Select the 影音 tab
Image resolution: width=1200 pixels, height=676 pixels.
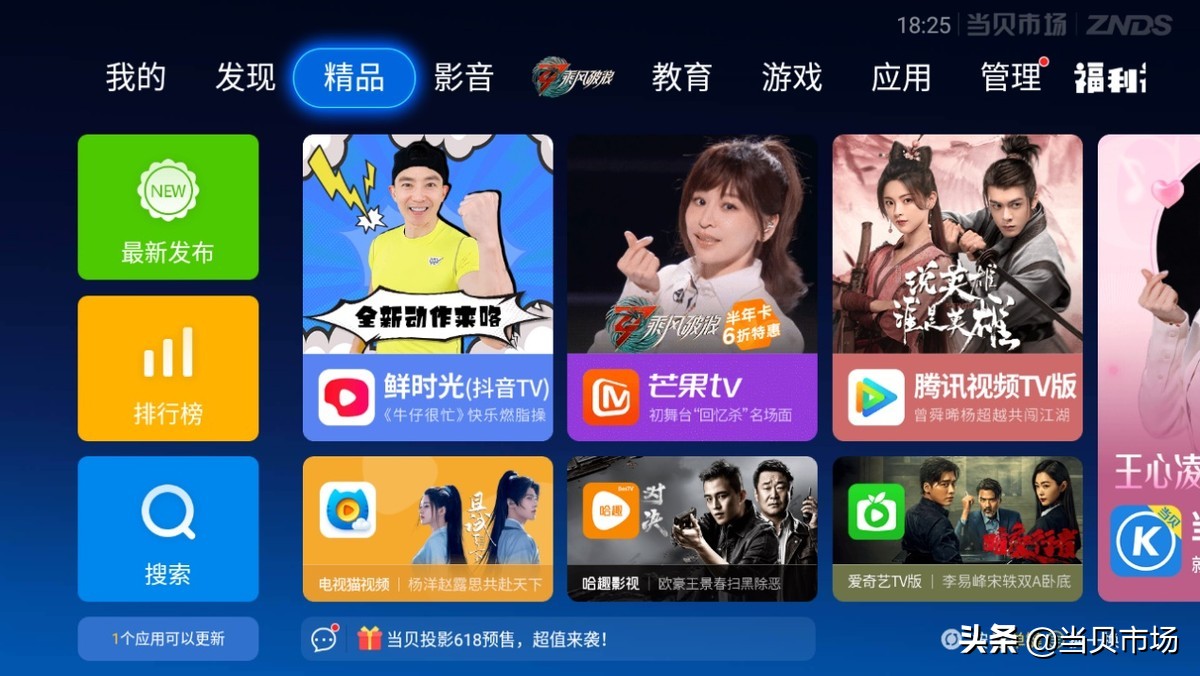(x=464, y=77)
